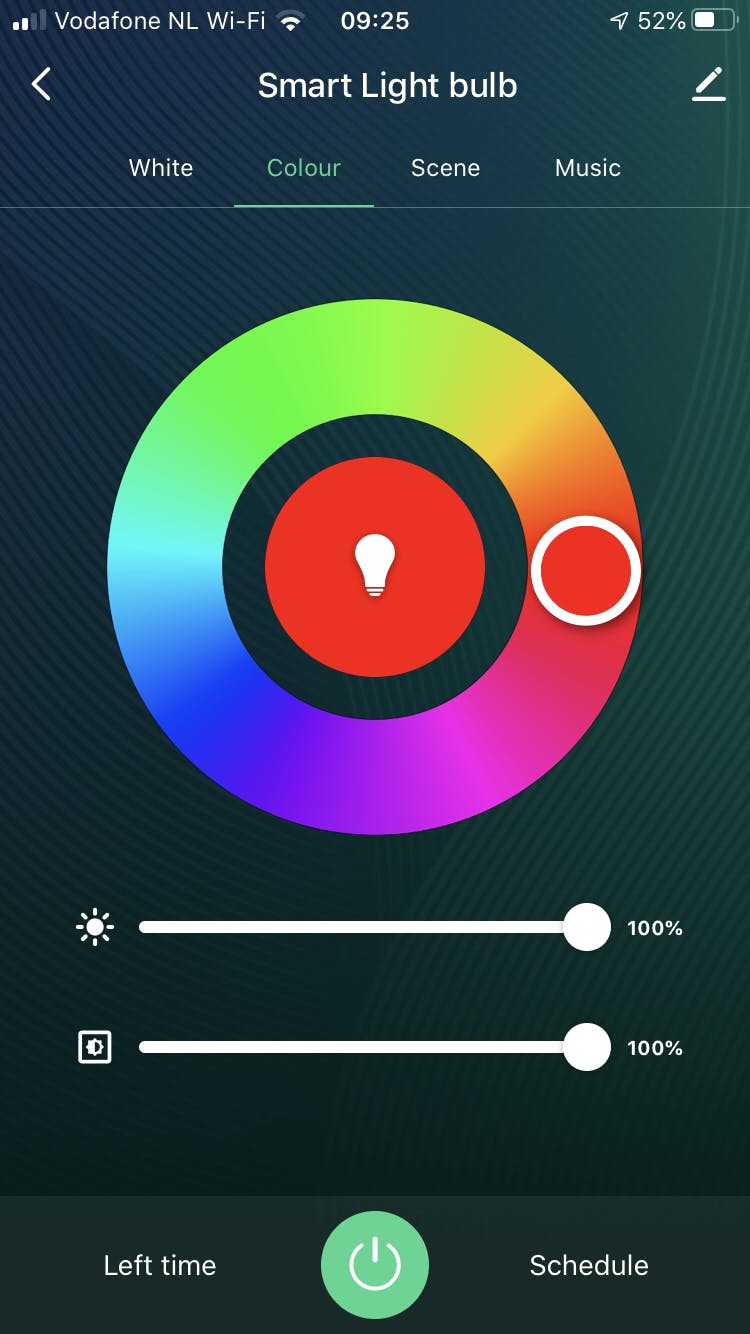Switch to the Music tab
The image size is (750, 1334).
coord(588,168)
